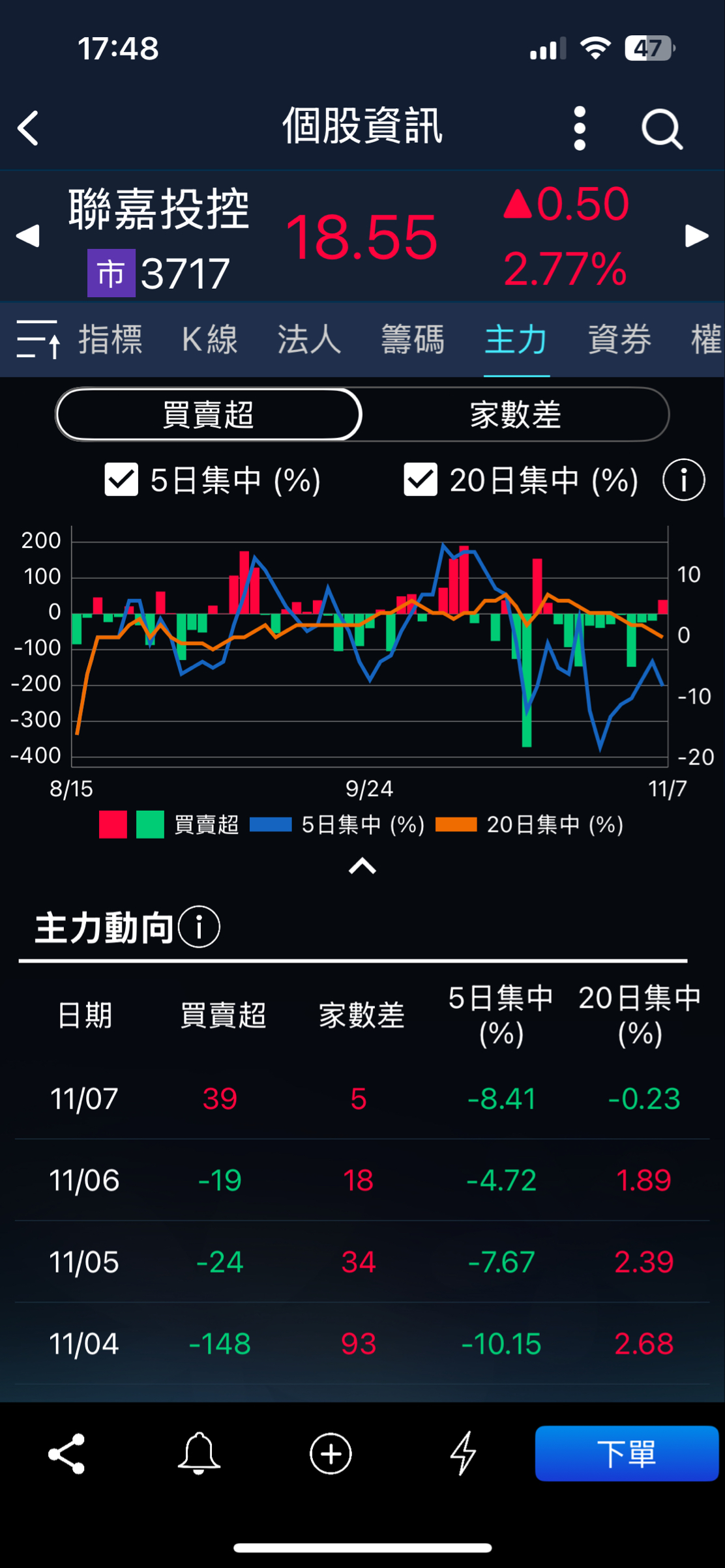
Task: Open info icon beside 主力動向
Action: pos(200,927)
